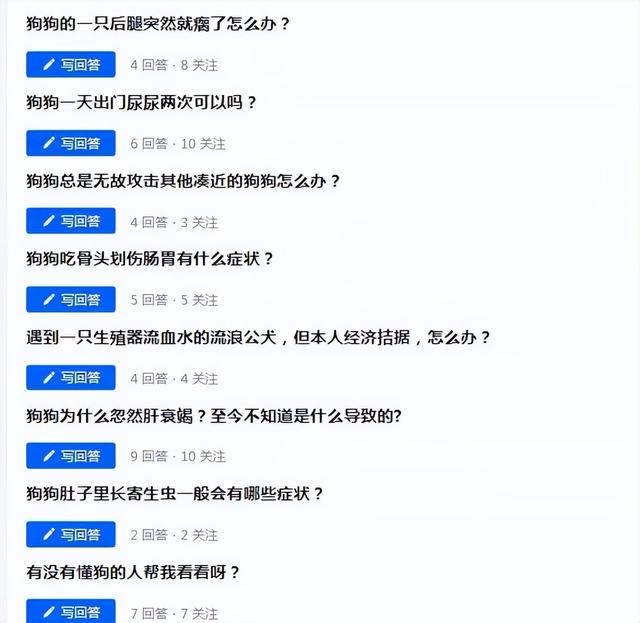
Task: Open question 狗狗的一只后腿突然就瘸了怎么办
Action: click(x=158, y=22)
